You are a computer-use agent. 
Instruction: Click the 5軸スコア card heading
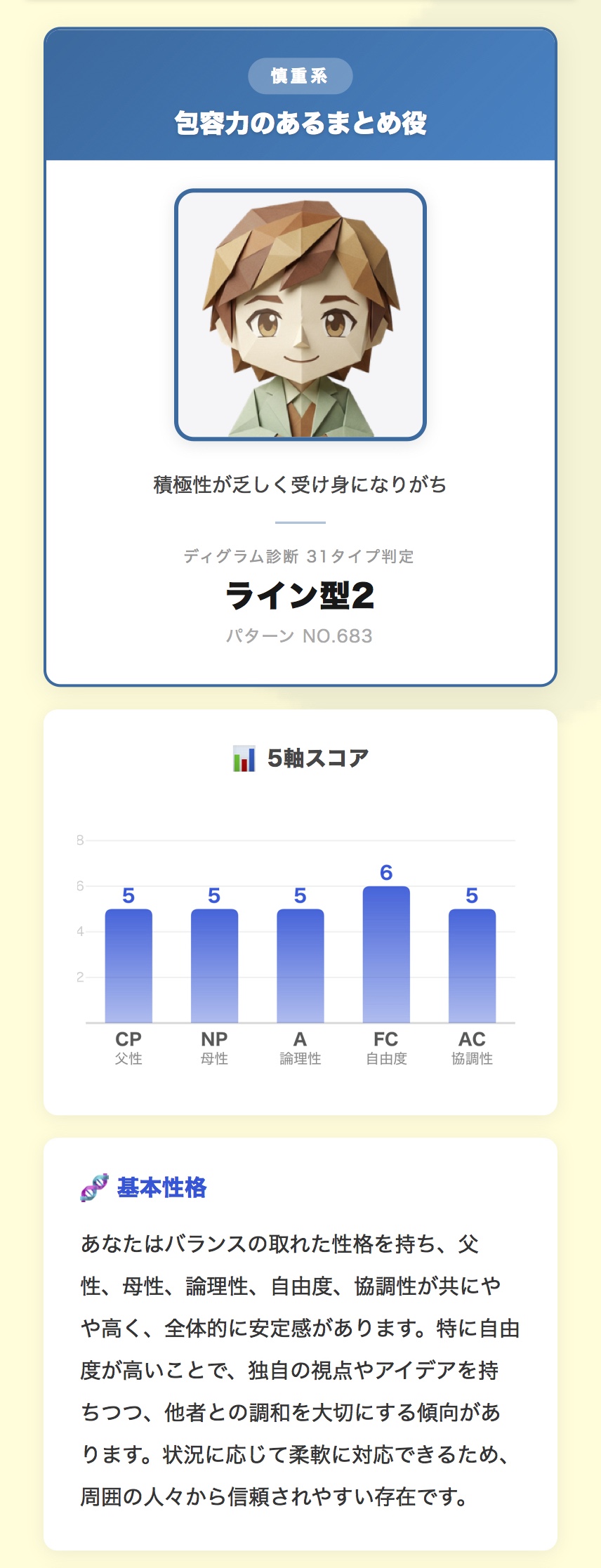point(316,757)
